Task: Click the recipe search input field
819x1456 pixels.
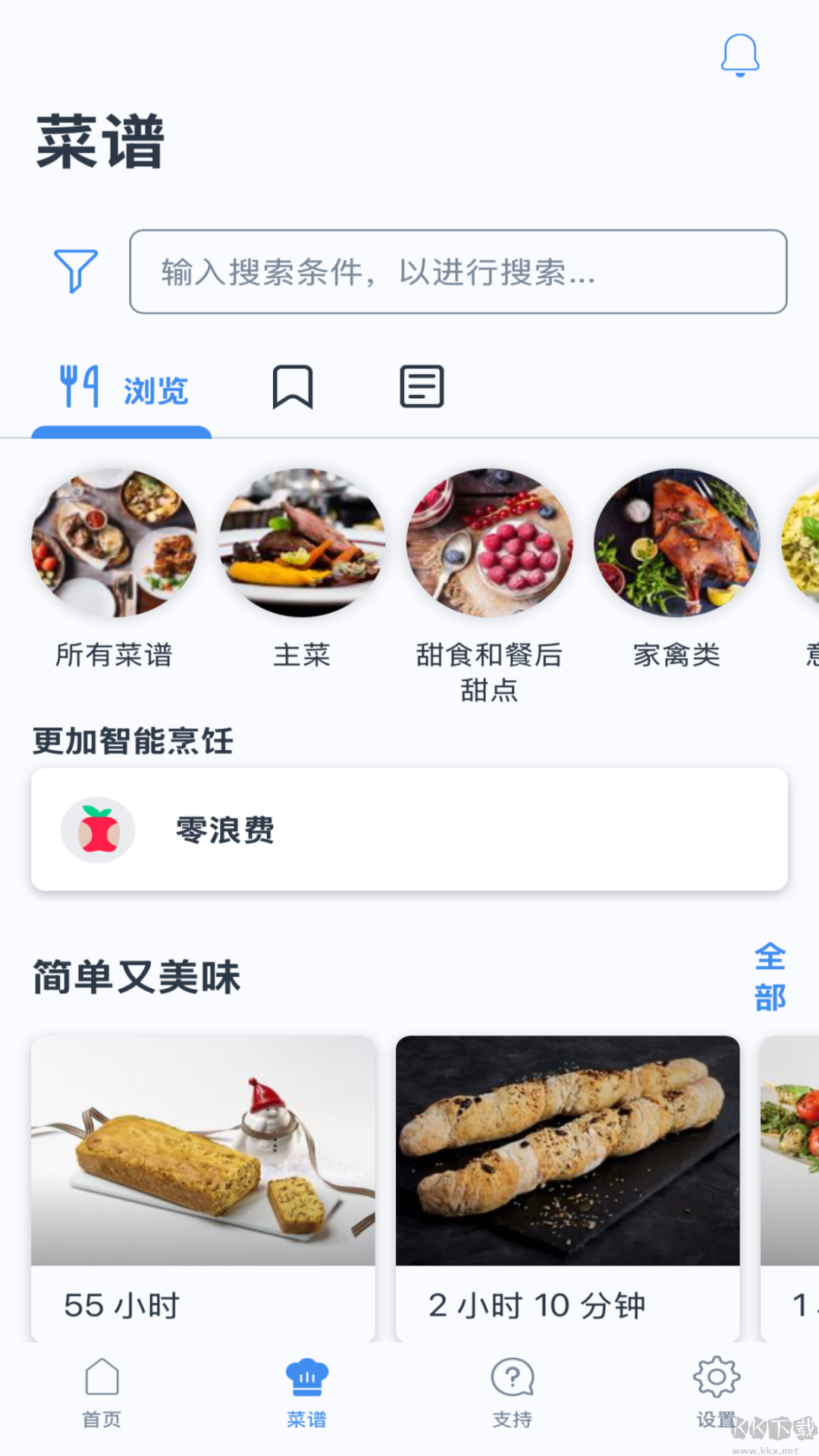Action: click(459, 271)
